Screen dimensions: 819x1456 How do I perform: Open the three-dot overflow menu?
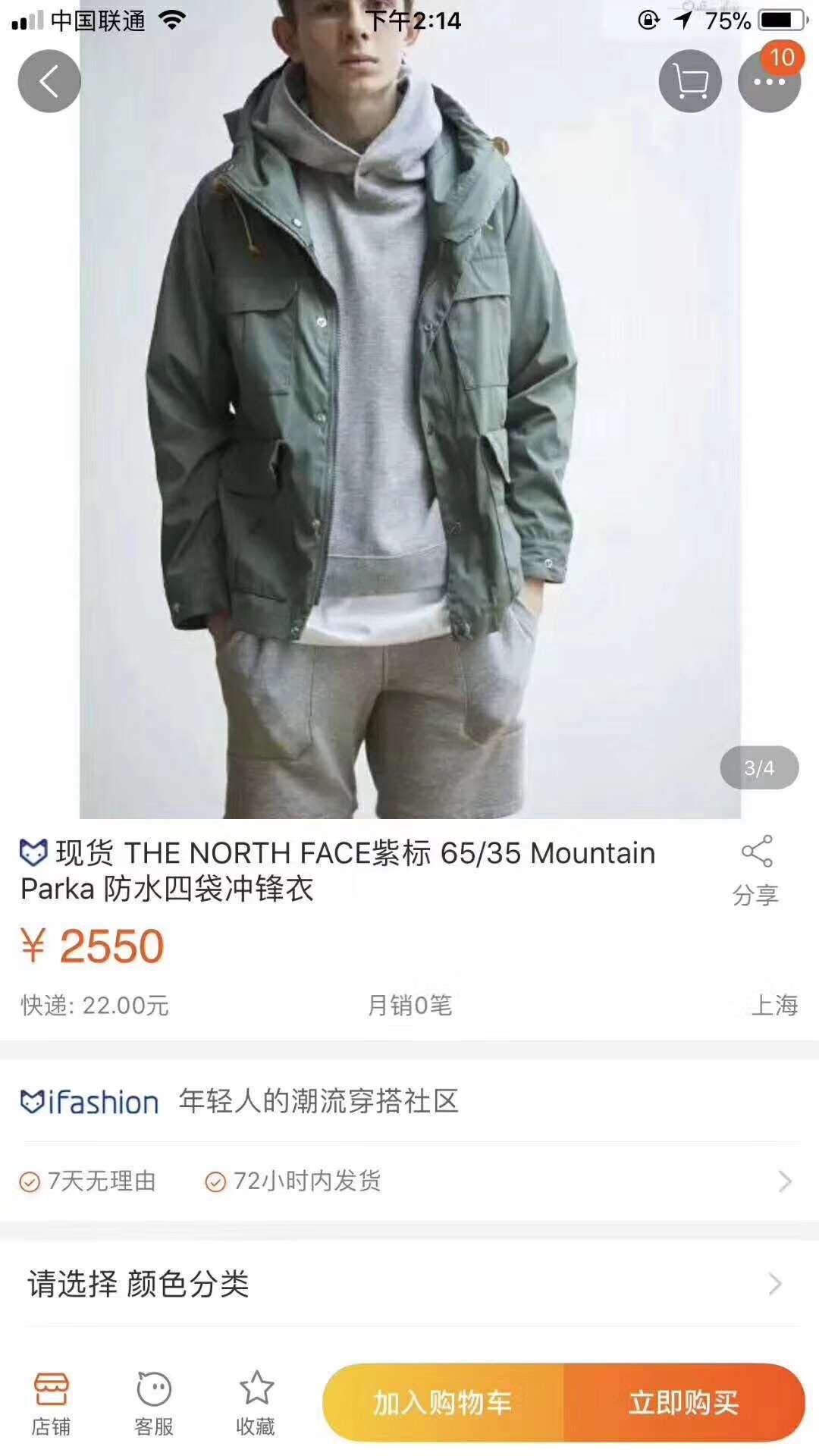pyautogui.click(x=769, y=81)
